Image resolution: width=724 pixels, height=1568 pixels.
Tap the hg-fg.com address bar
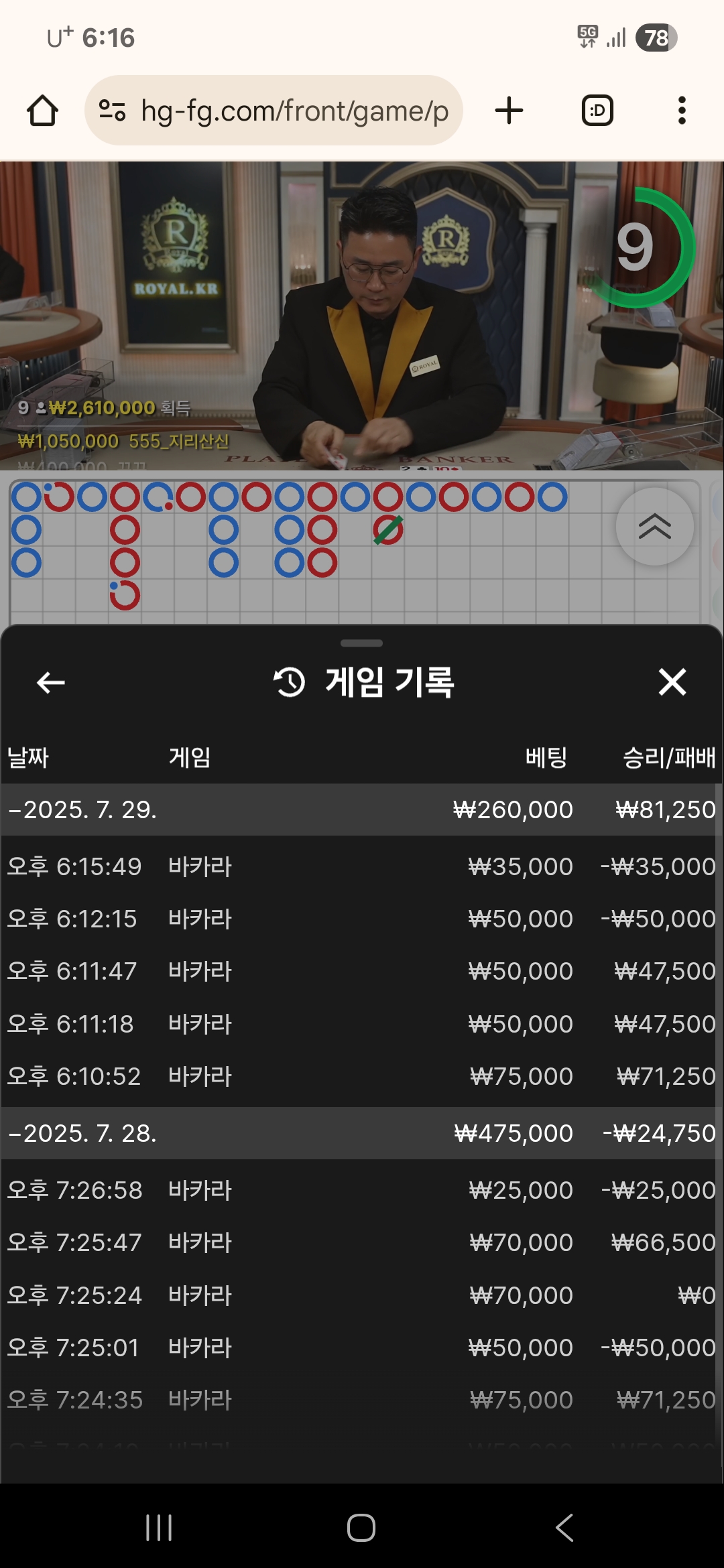274,111
